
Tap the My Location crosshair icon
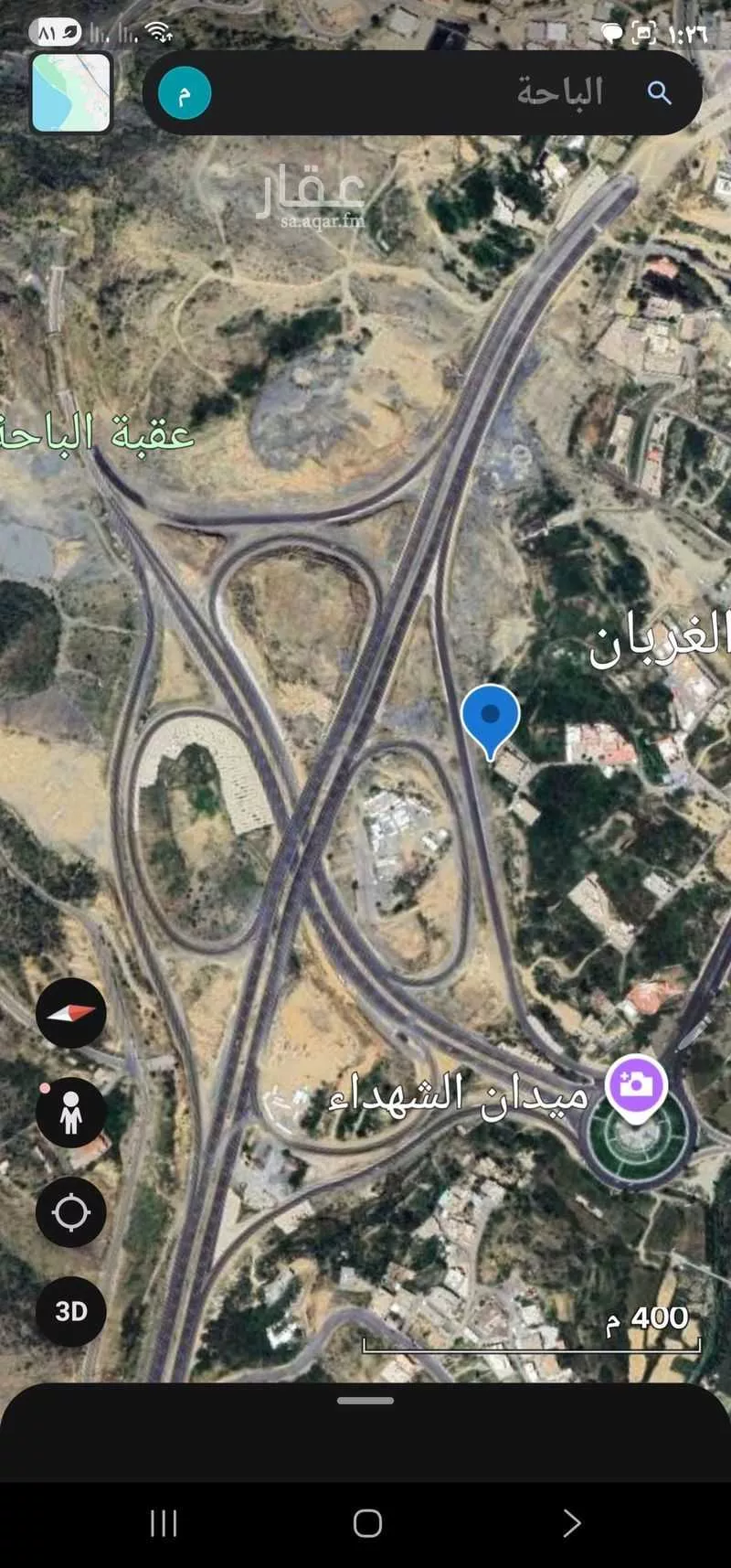coord(71,1213)
